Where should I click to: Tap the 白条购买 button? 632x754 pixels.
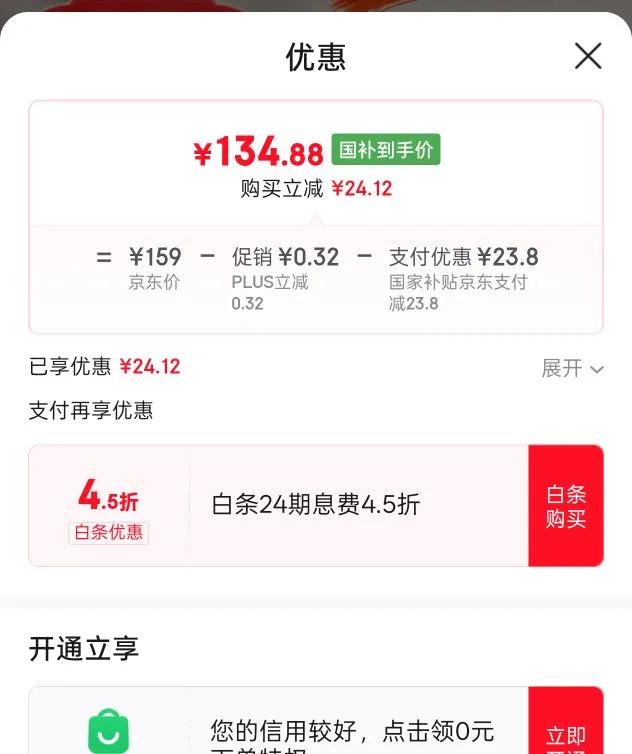click(x=565, y=506)
